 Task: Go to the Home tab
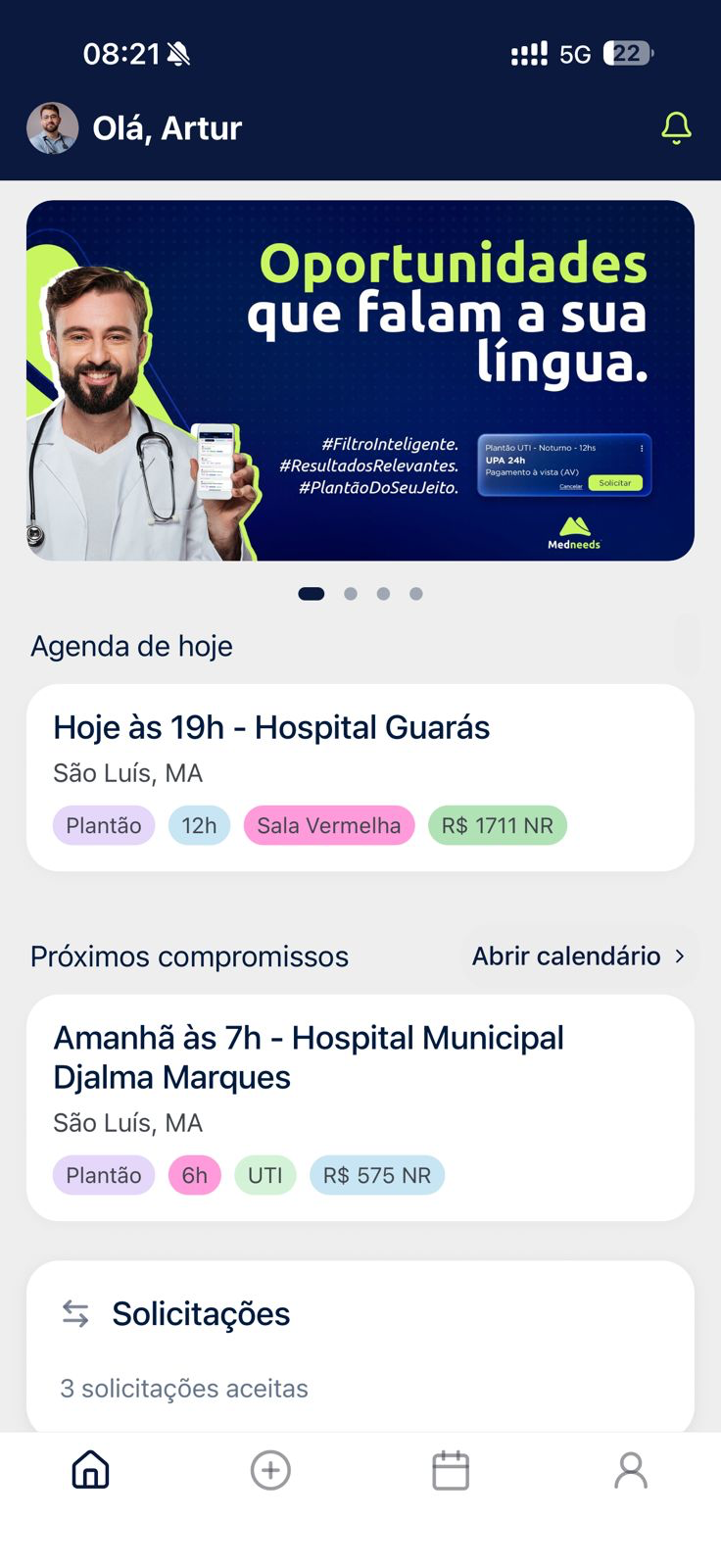90,1470
